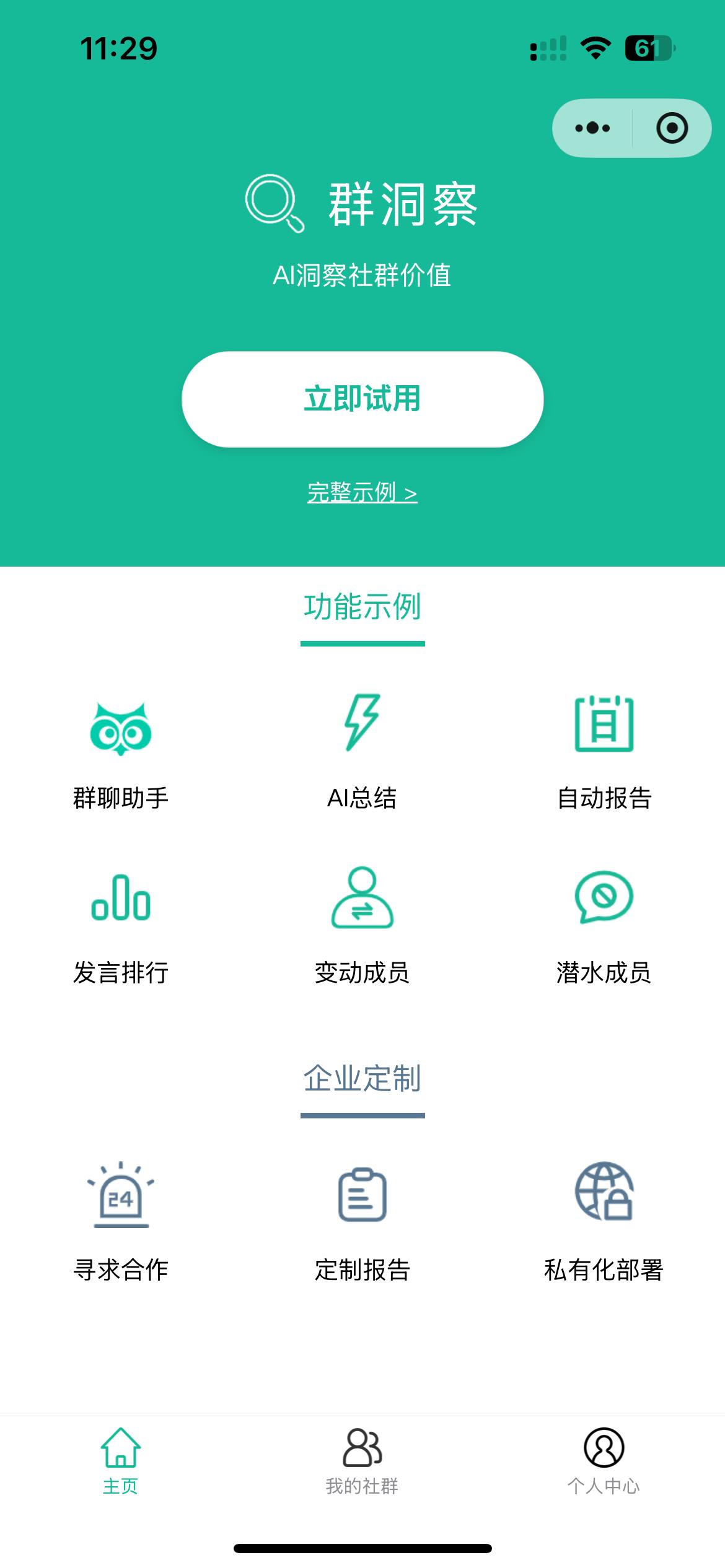Switch to the 主页 tab

(121, 1461)
